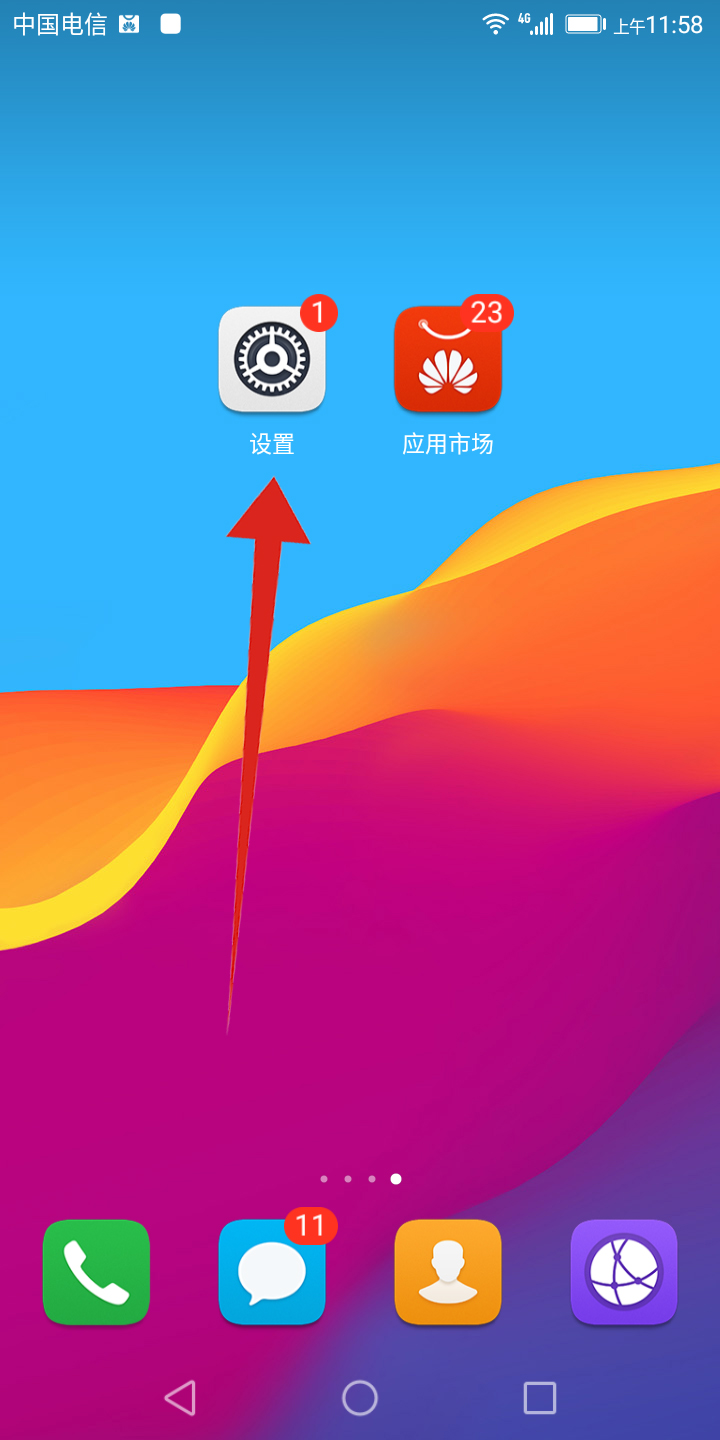This screenshot has width=720, height=1440.
Task: Open the orange contacts app
Action: tap(447, 1272)
